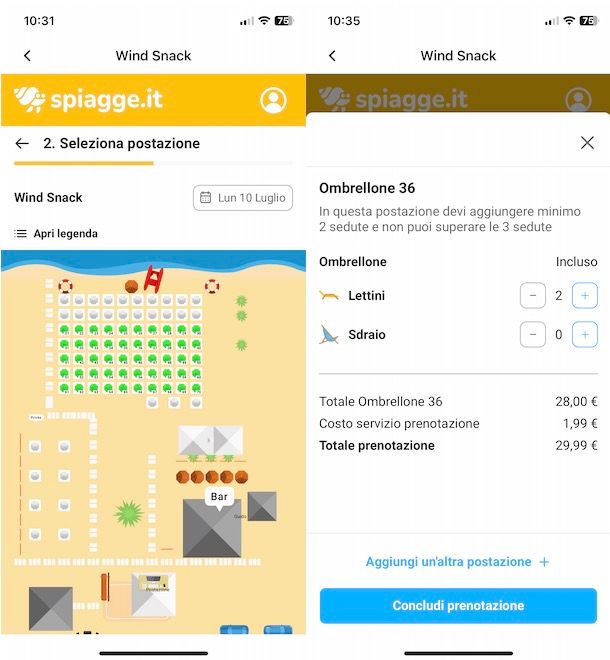Open the profile account icon
This screenshot has width=610, height=660.
coord(272,100)
